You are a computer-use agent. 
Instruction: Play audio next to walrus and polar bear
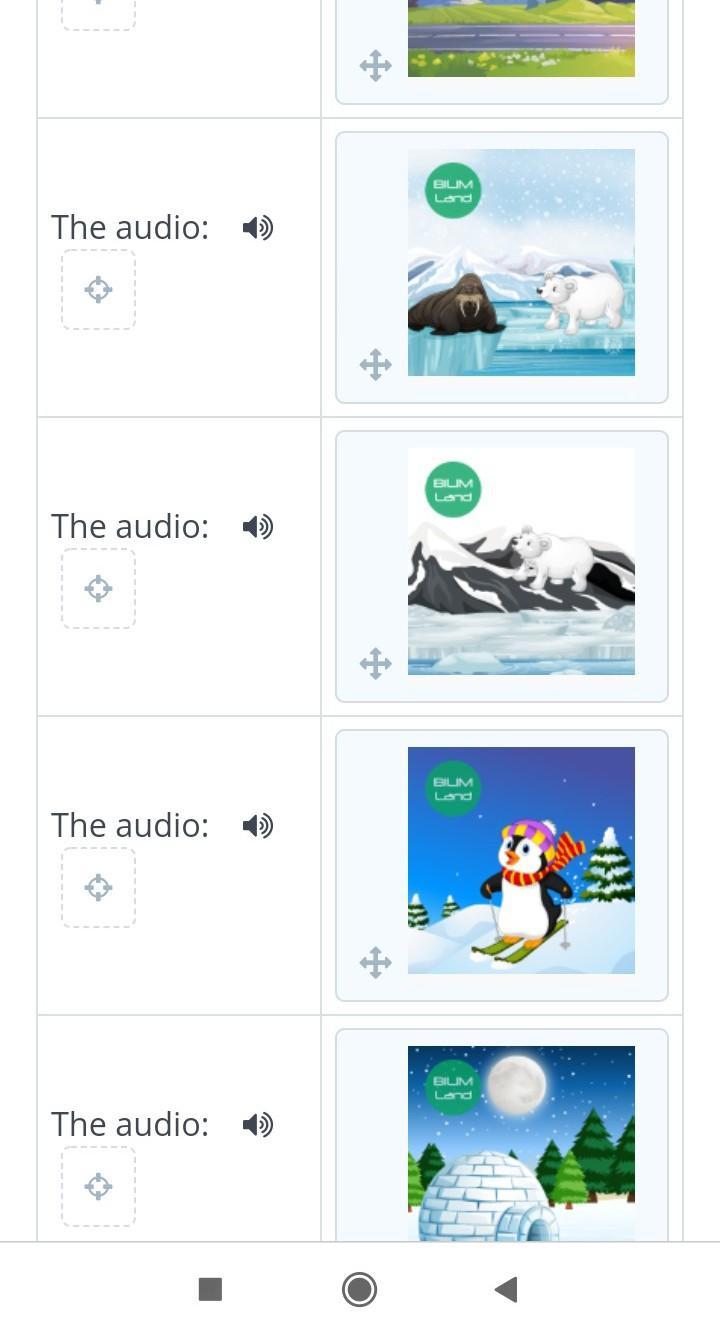(x=257, y=228)
